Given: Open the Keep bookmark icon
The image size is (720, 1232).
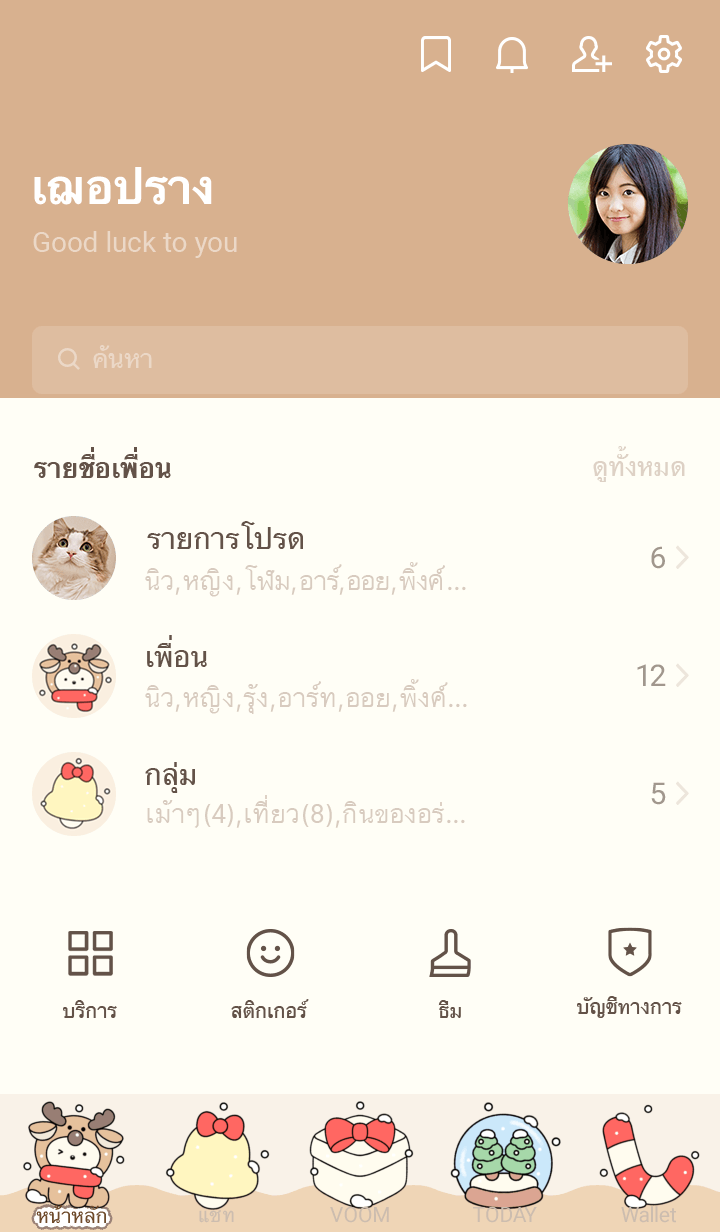Looking at the screenshot, I should 435,55.
